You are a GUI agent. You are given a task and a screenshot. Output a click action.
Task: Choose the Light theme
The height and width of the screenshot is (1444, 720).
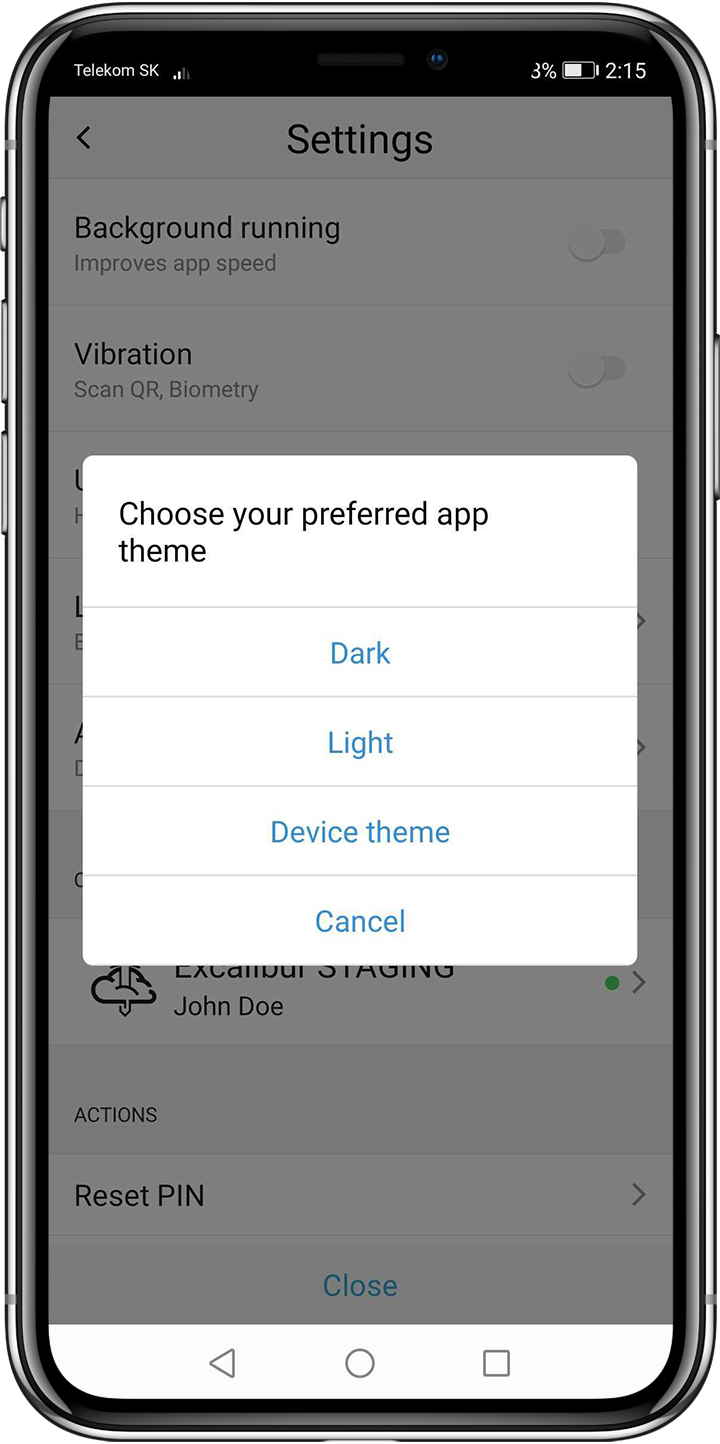(x=360, y=742)
